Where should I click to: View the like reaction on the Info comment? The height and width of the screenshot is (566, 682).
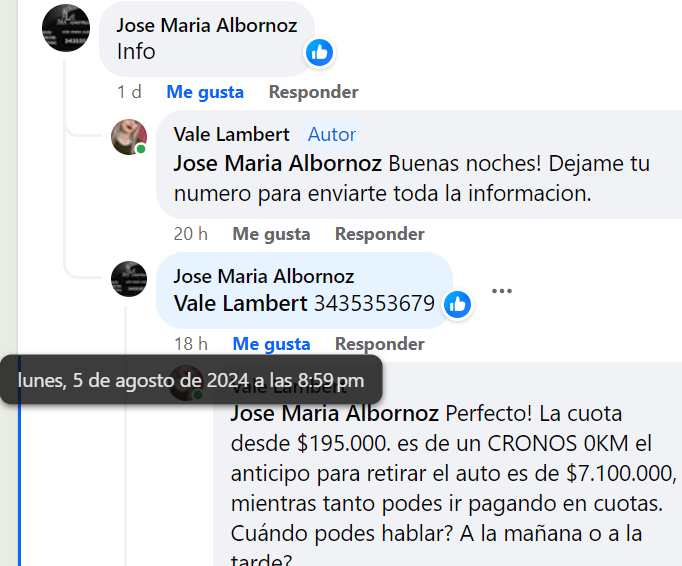[x=319, y=53]
